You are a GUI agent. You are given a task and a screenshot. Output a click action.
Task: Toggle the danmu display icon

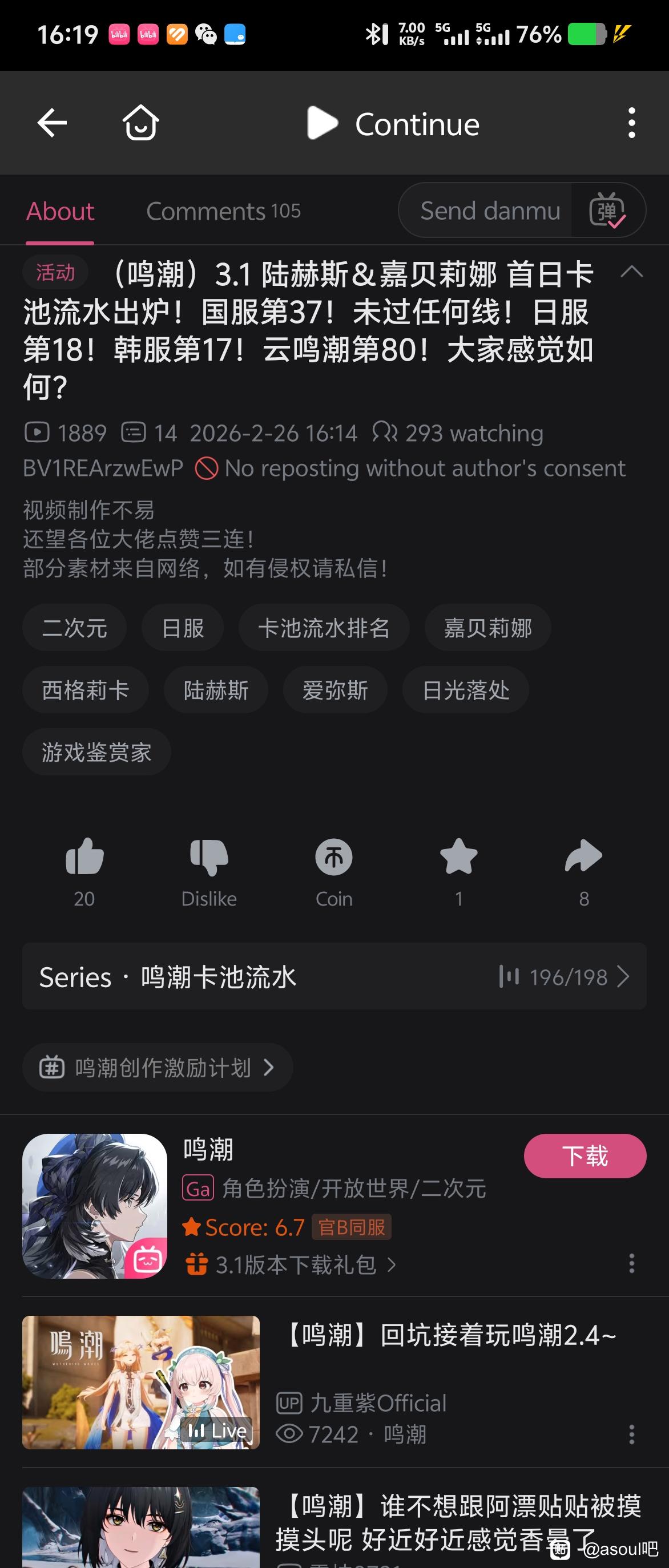pos(607,211)
